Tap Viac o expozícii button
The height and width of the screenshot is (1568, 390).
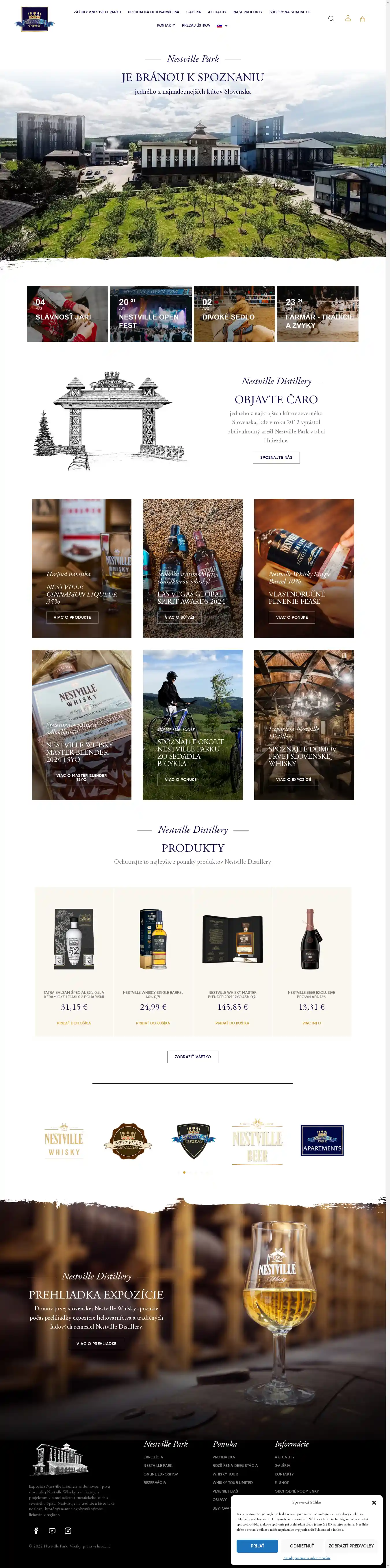tap(293, 779)
